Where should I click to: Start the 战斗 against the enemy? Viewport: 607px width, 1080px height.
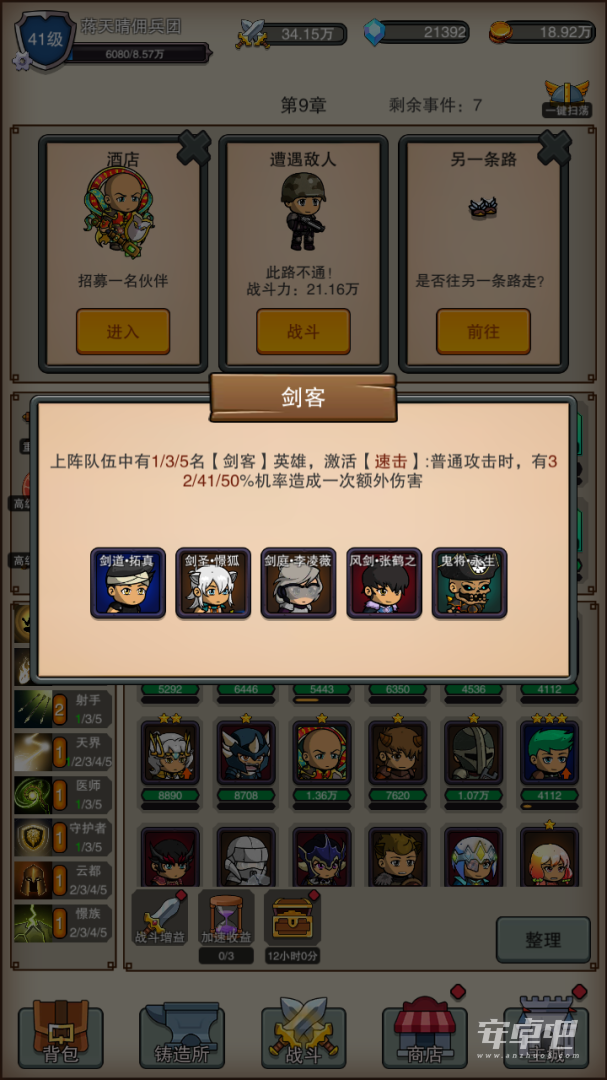(303, 331)
